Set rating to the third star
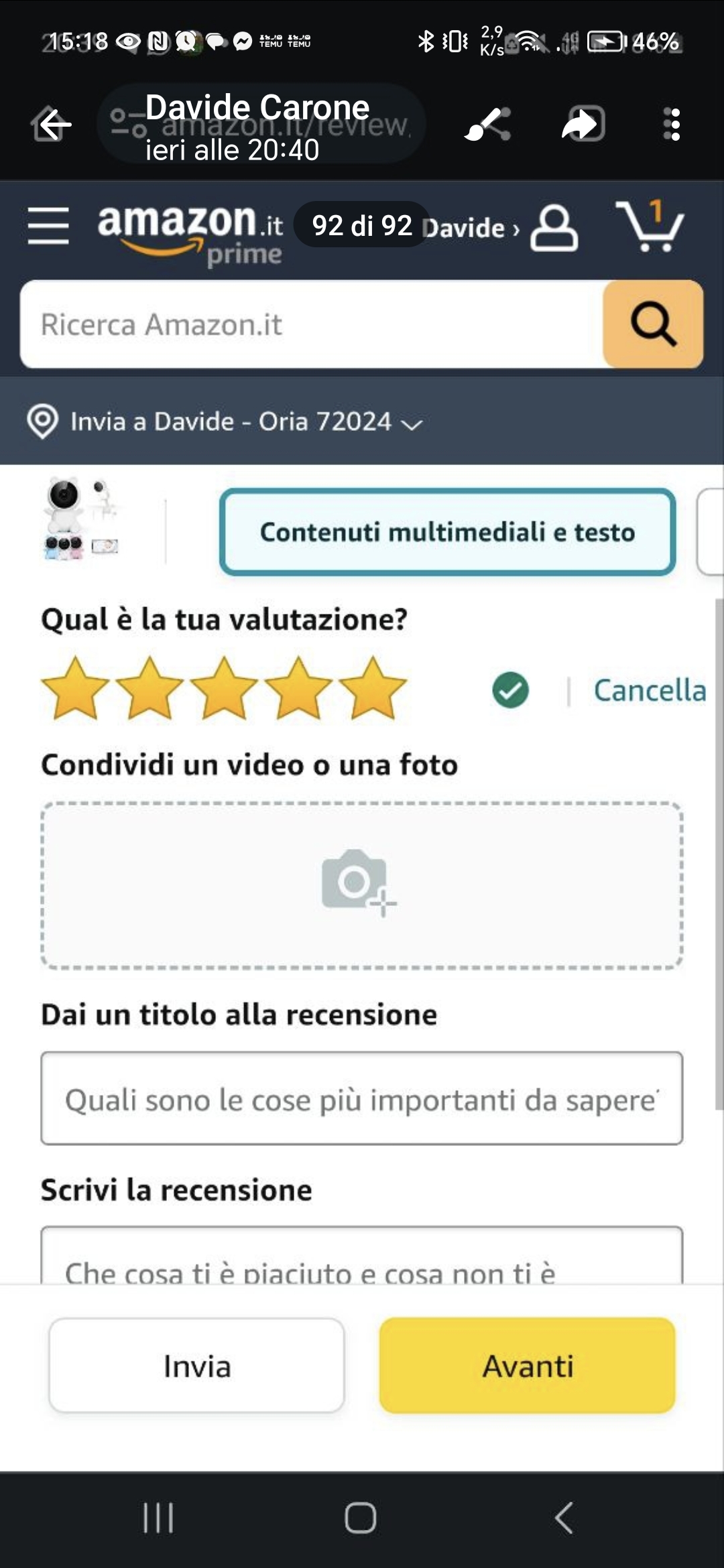724x1568 pixels. (224, 689)
